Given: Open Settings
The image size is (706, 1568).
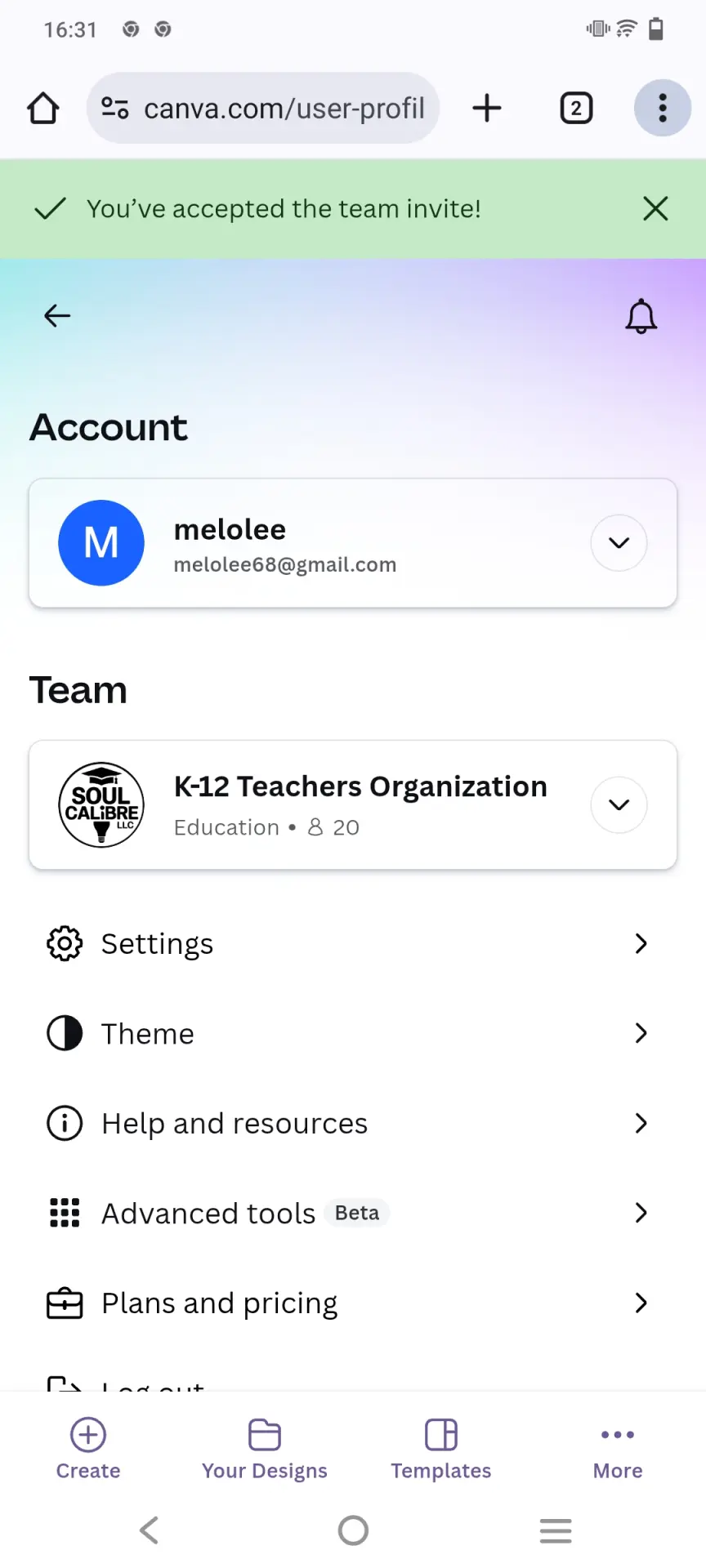Looking at the screenshot, I should pyautogui.click(x=353, y=944).
